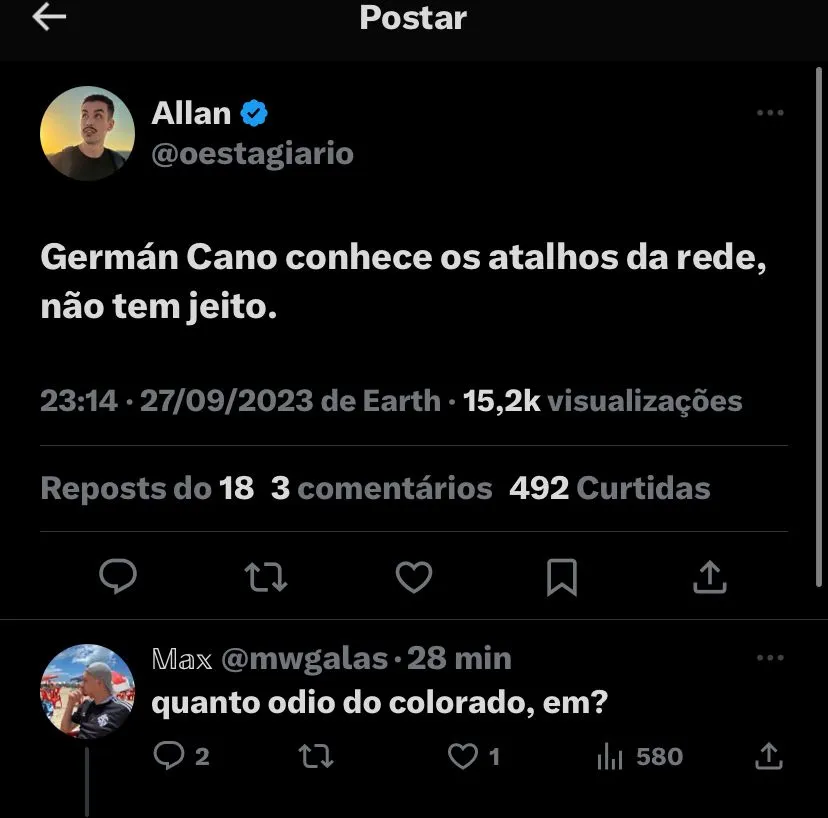This screenshot has height=818, width=828.
Task: Repost Allan's post
Action: pyautogui.click(x=266, y=576)
